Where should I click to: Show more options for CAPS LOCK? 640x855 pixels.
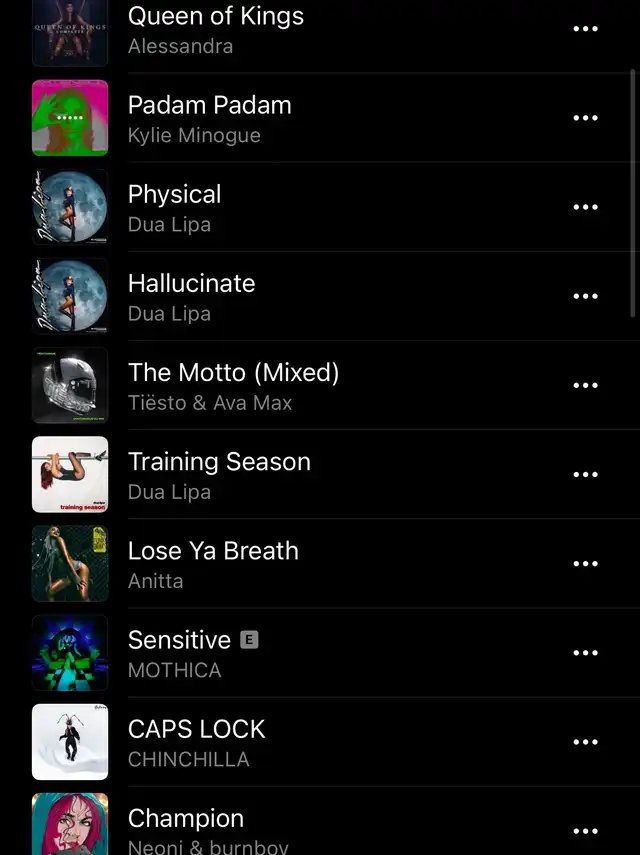tap(585, 741)
